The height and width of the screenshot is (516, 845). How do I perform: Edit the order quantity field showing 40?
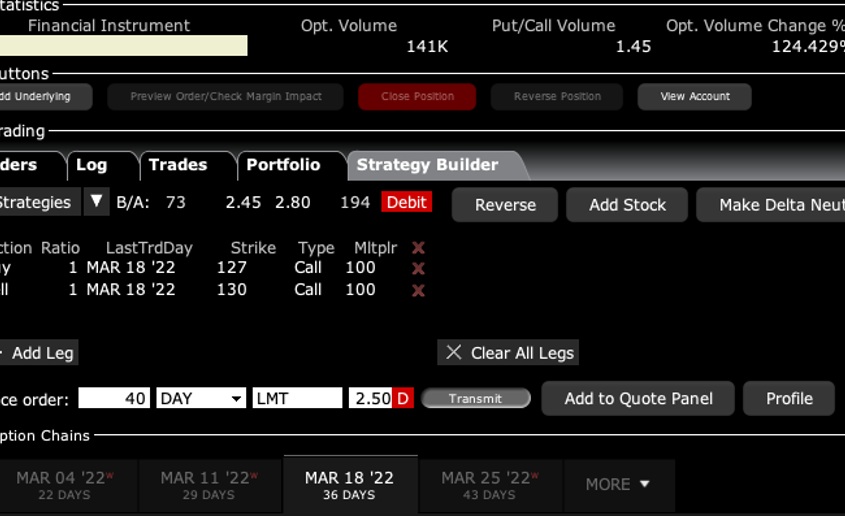click(x=113, y=398)
